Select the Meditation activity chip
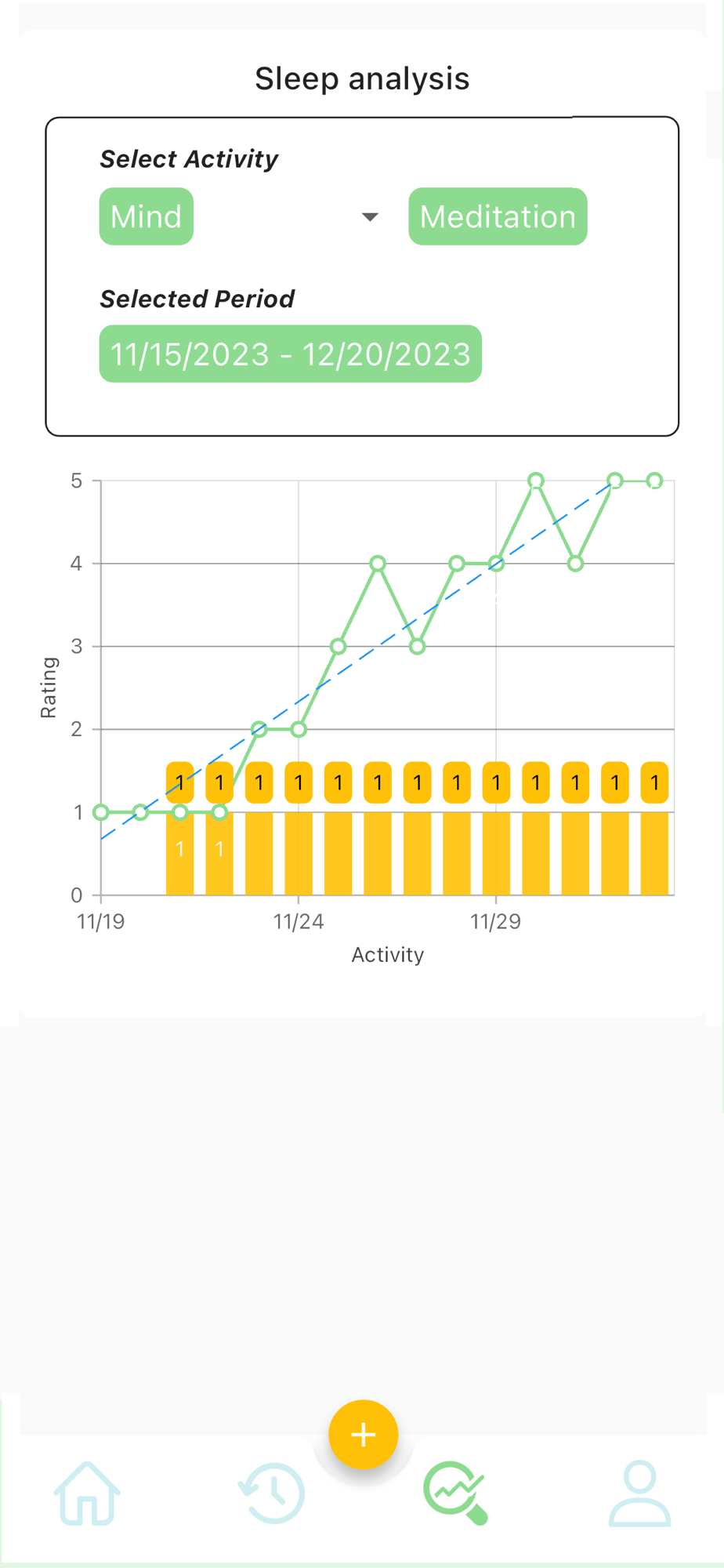The width and height of the screenshot is (724, 1568). point(498,217)
